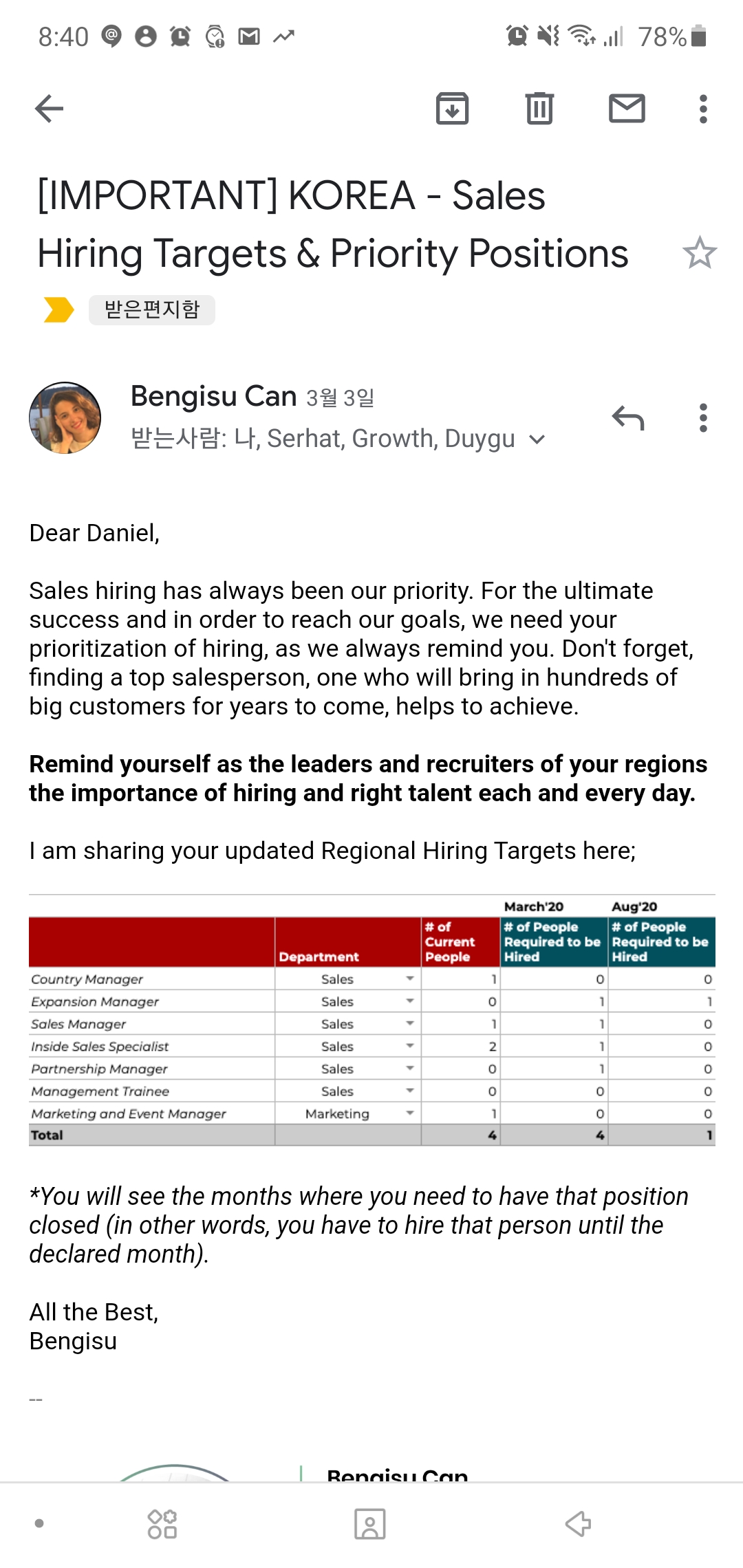Expand the recipient details chevron
The width and height of the screenshot is (743, 1568).
coord(537,439)
